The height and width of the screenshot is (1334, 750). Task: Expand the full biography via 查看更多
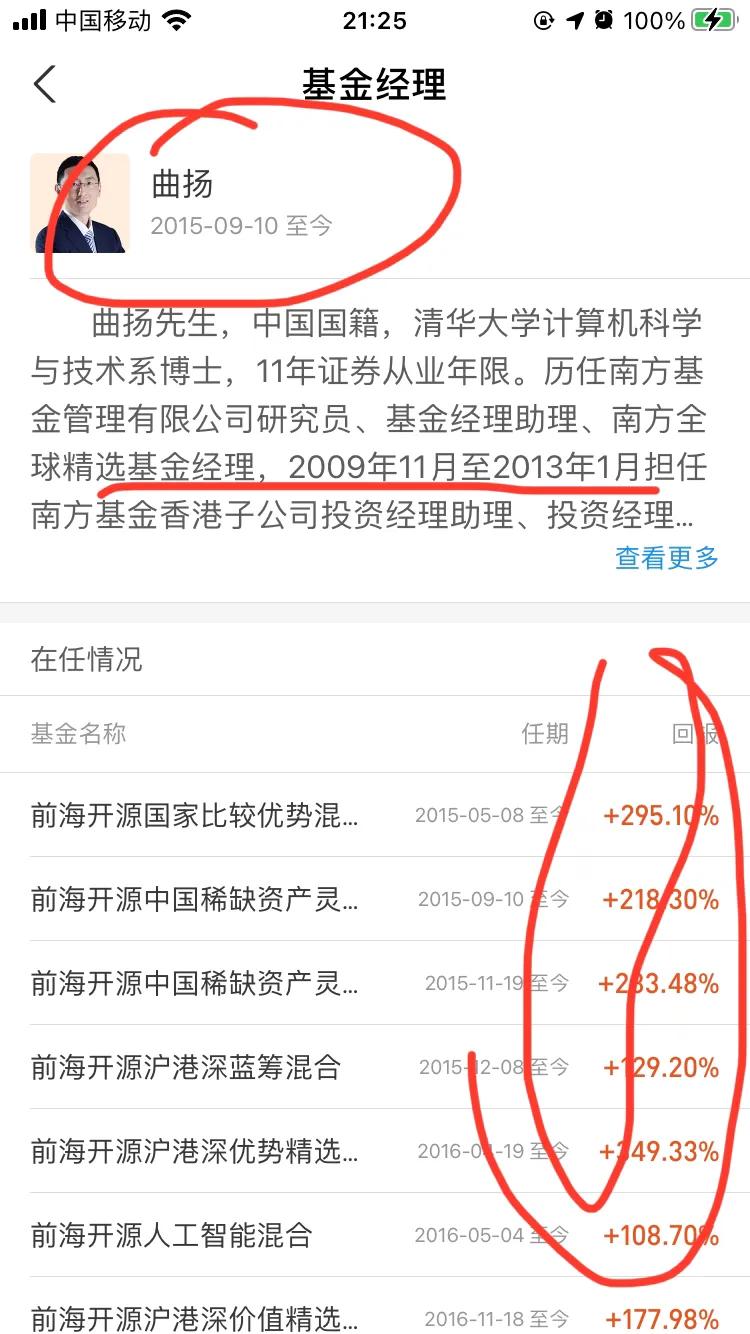click(x=665, y=559)
